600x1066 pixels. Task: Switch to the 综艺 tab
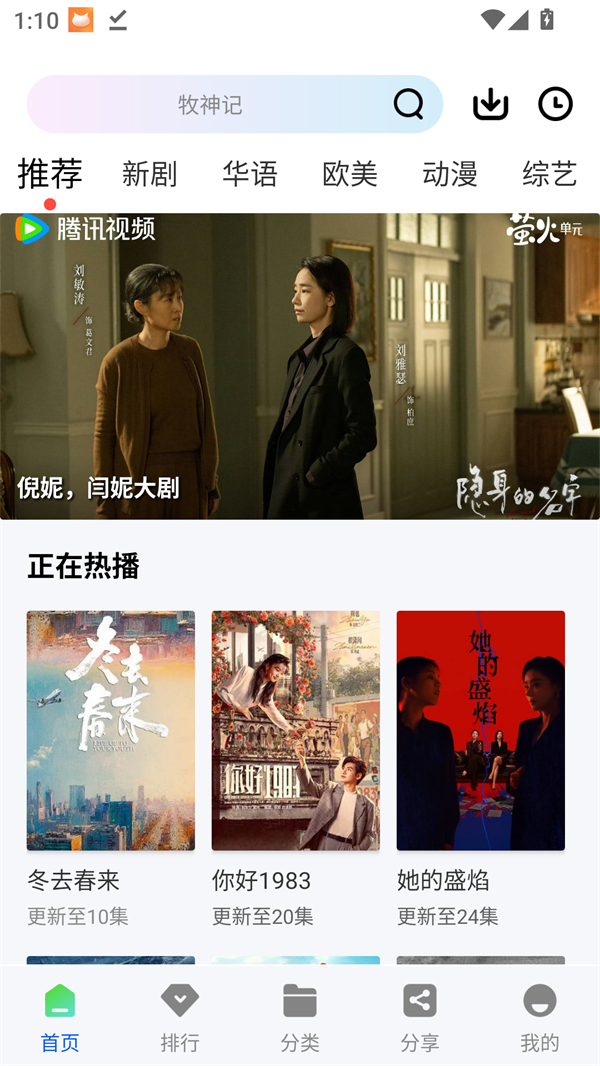tap(549, 174)
